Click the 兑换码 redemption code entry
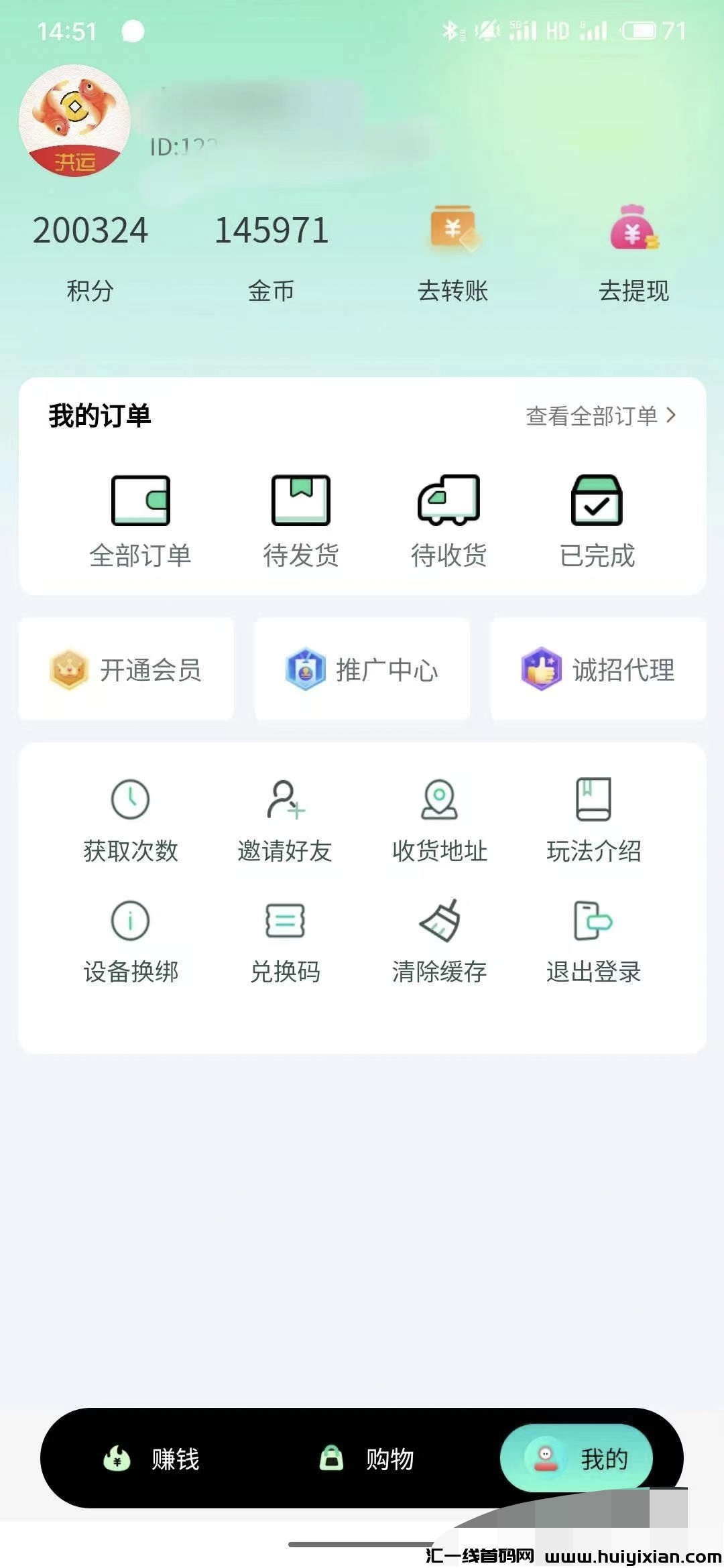This screenshot has width=724, height=1568. click(284, 921)
